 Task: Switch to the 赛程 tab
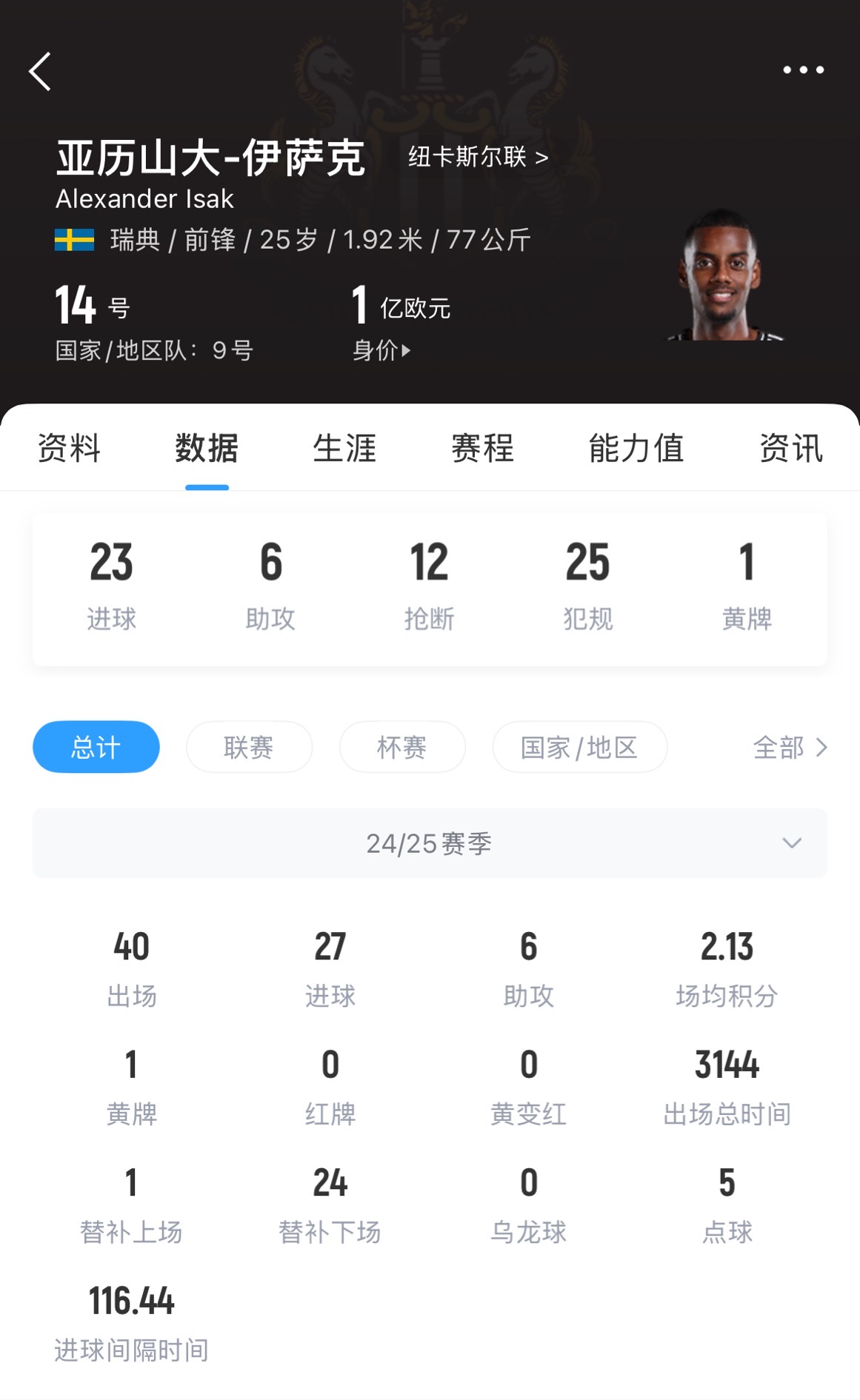point(482,448)
